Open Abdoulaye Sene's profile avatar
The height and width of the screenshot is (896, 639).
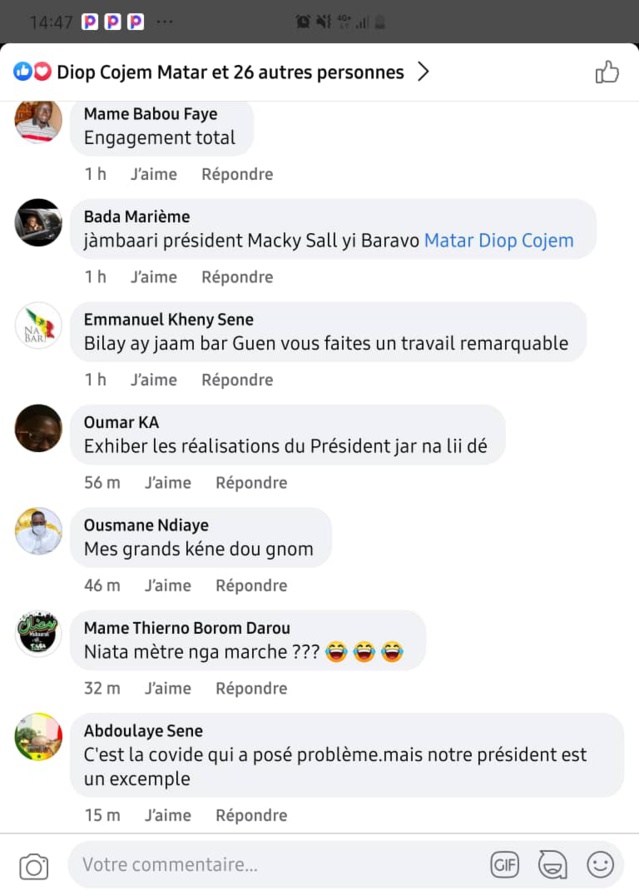coord(39,738)
